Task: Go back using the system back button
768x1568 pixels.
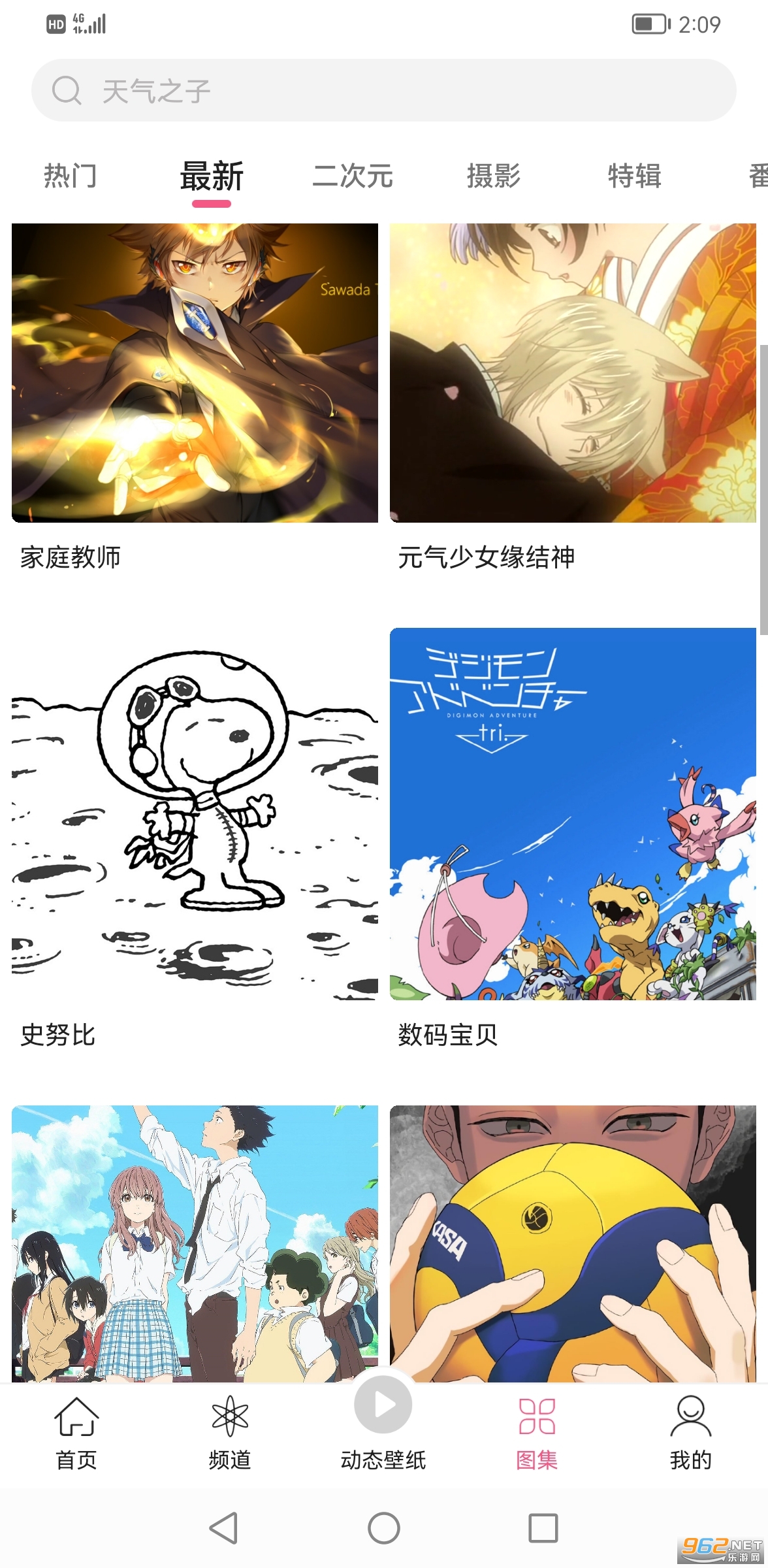Action: coord(223,1527)
